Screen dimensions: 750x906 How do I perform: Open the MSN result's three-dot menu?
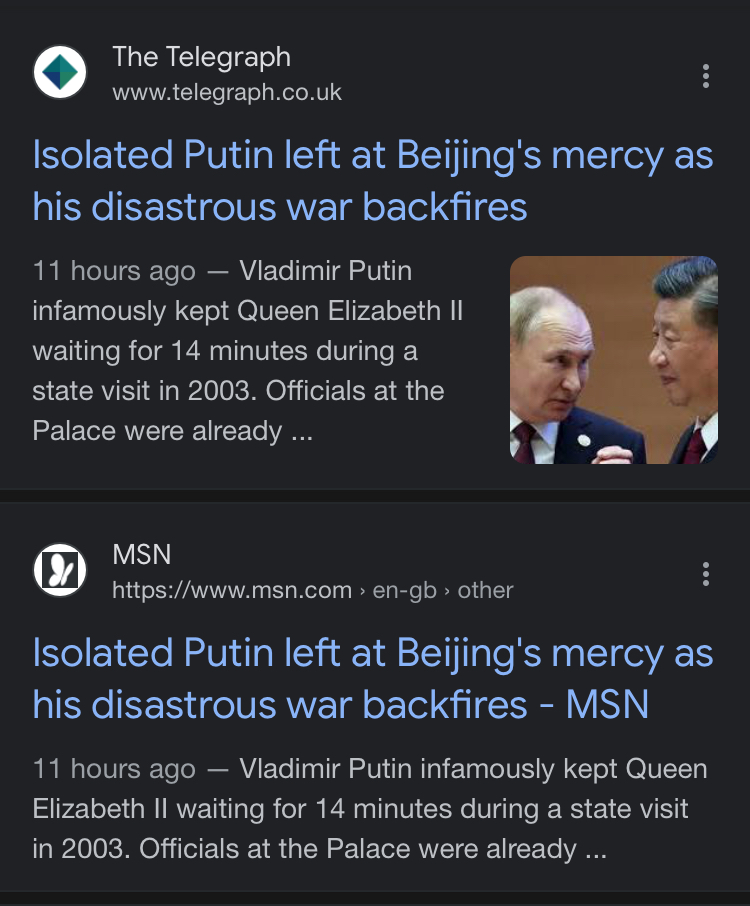click(706, 574)
